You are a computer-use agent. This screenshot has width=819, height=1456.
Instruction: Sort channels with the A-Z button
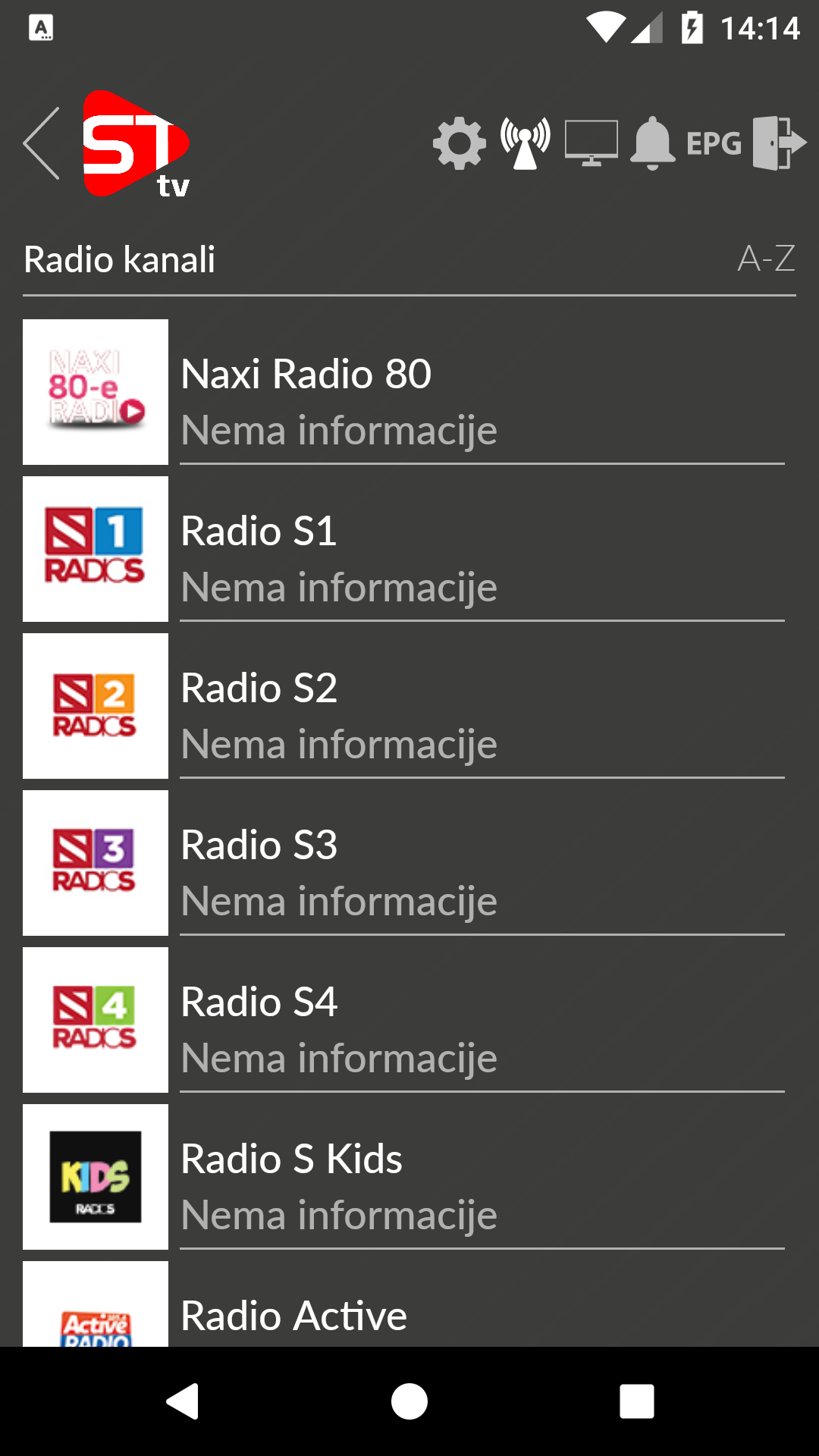pyautogui.click(x=766, y=259)
